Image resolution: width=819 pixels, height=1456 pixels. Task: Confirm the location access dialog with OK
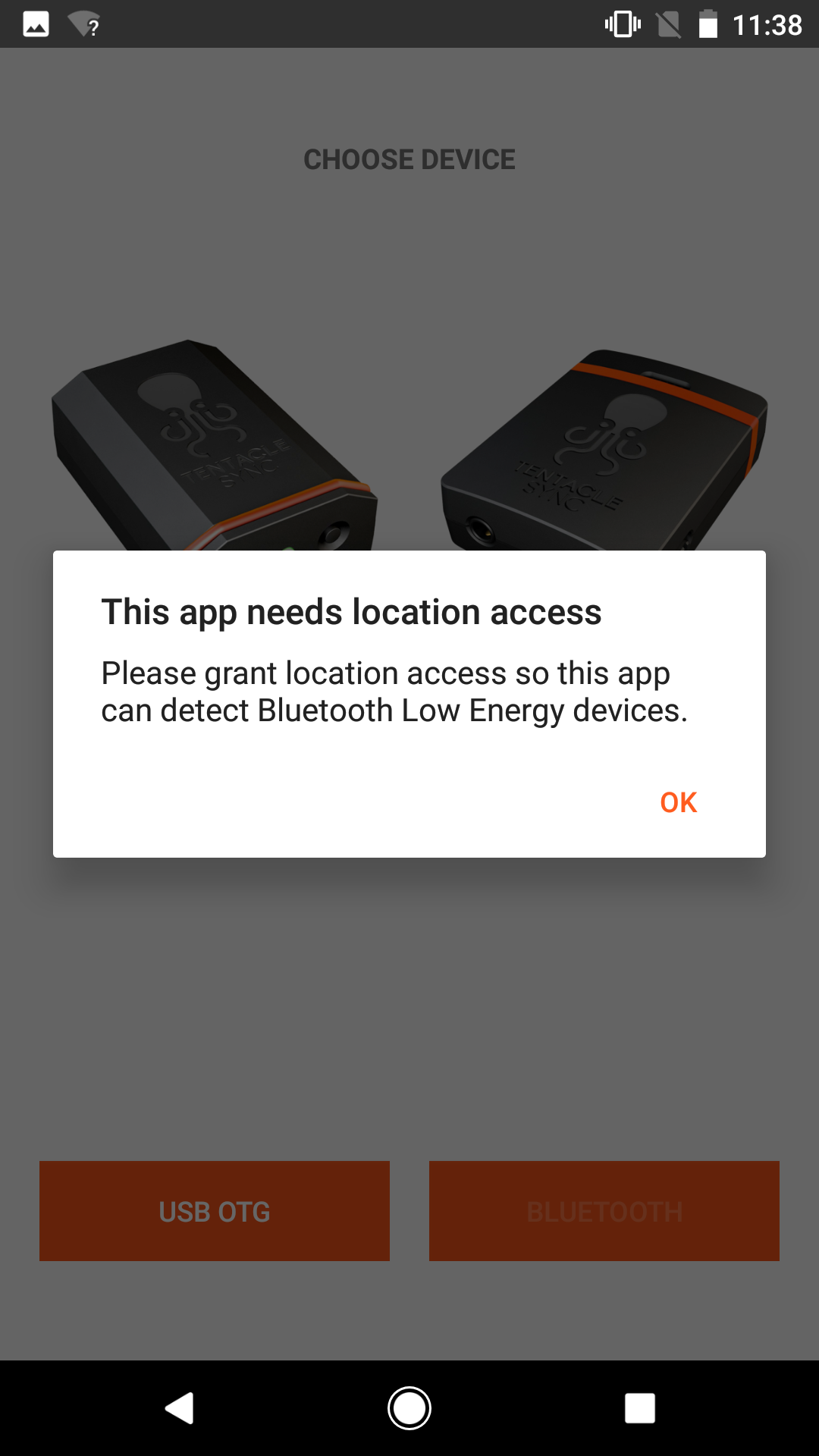(x=678, y=802)
